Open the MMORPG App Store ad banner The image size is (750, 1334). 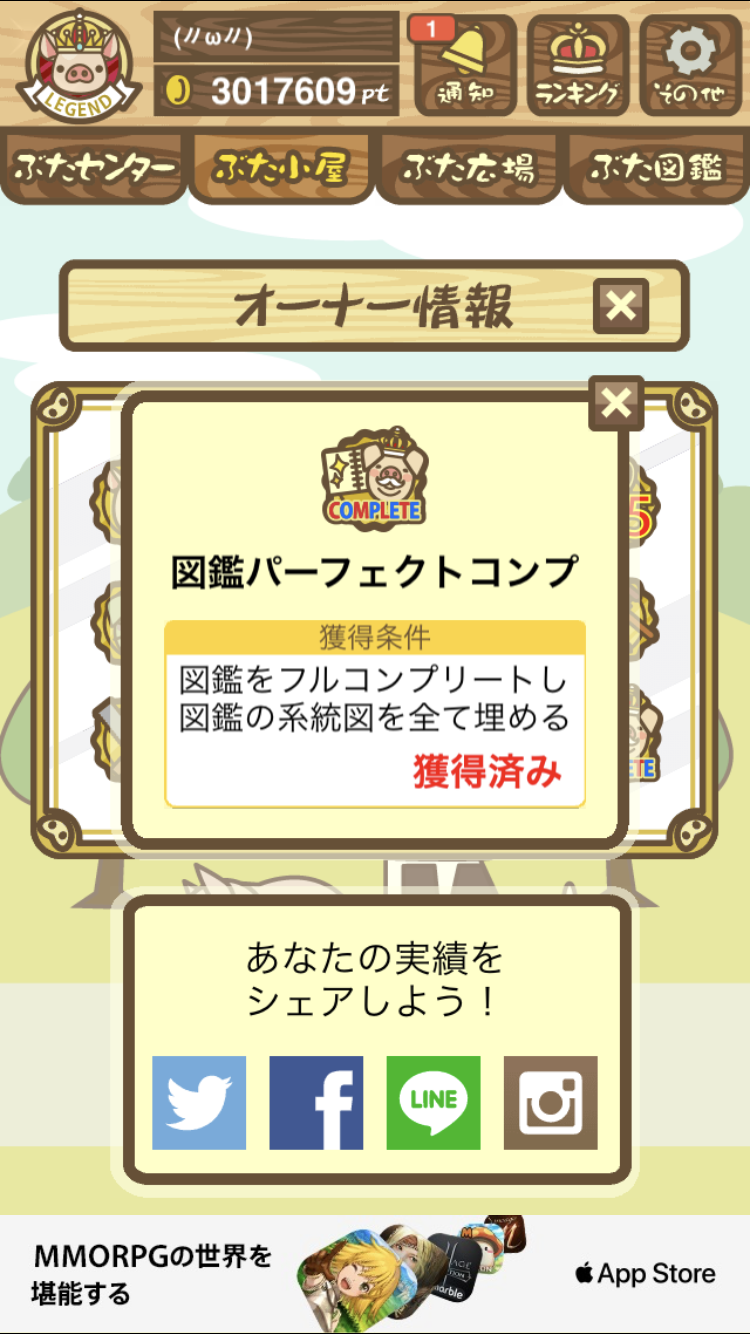375,1272
